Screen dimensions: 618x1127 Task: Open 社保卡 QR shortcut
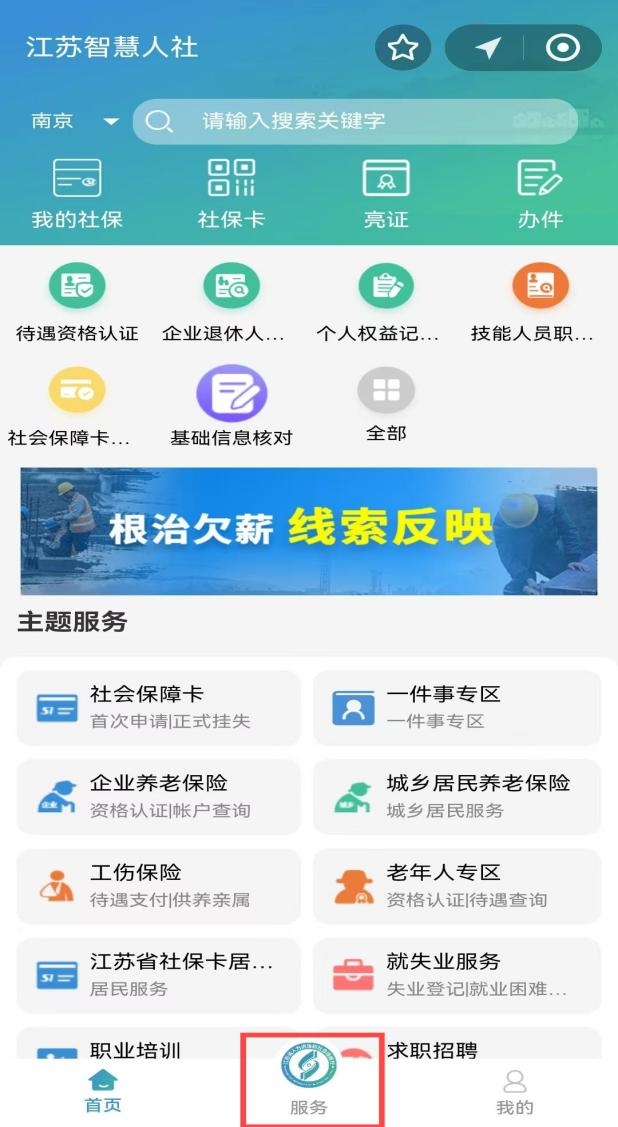coord(231,194)
